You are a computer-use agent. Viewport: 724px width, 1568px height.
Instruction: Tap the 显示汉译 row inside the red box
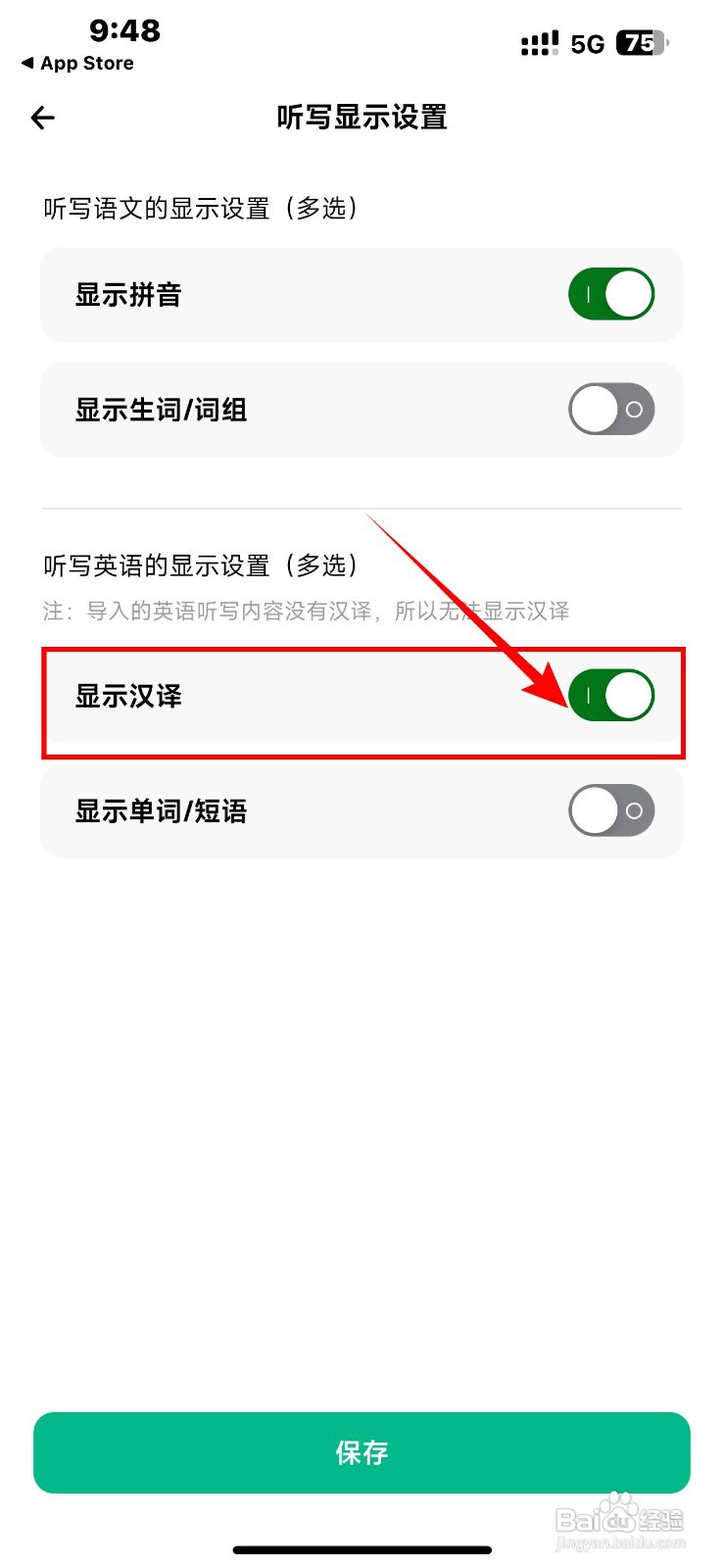[294, 698]
